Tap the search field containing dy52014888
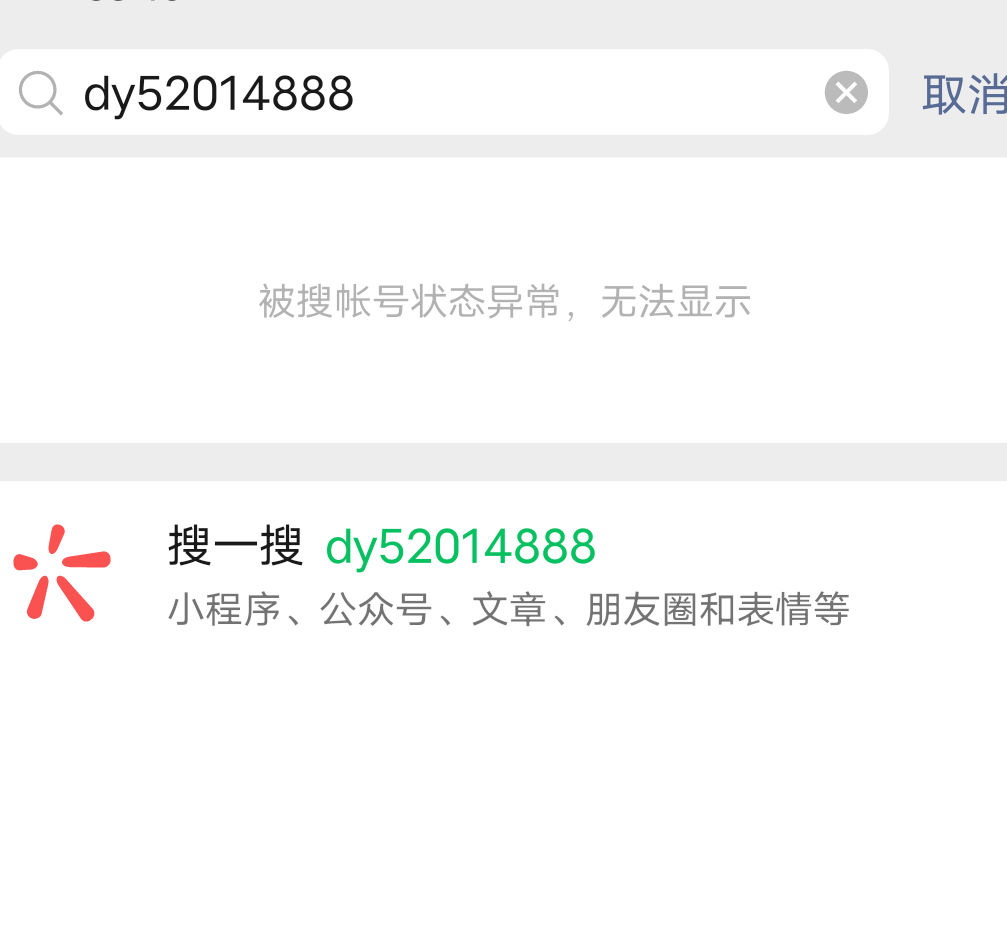This screenshot has width=1007, height=931. (430, 93)
